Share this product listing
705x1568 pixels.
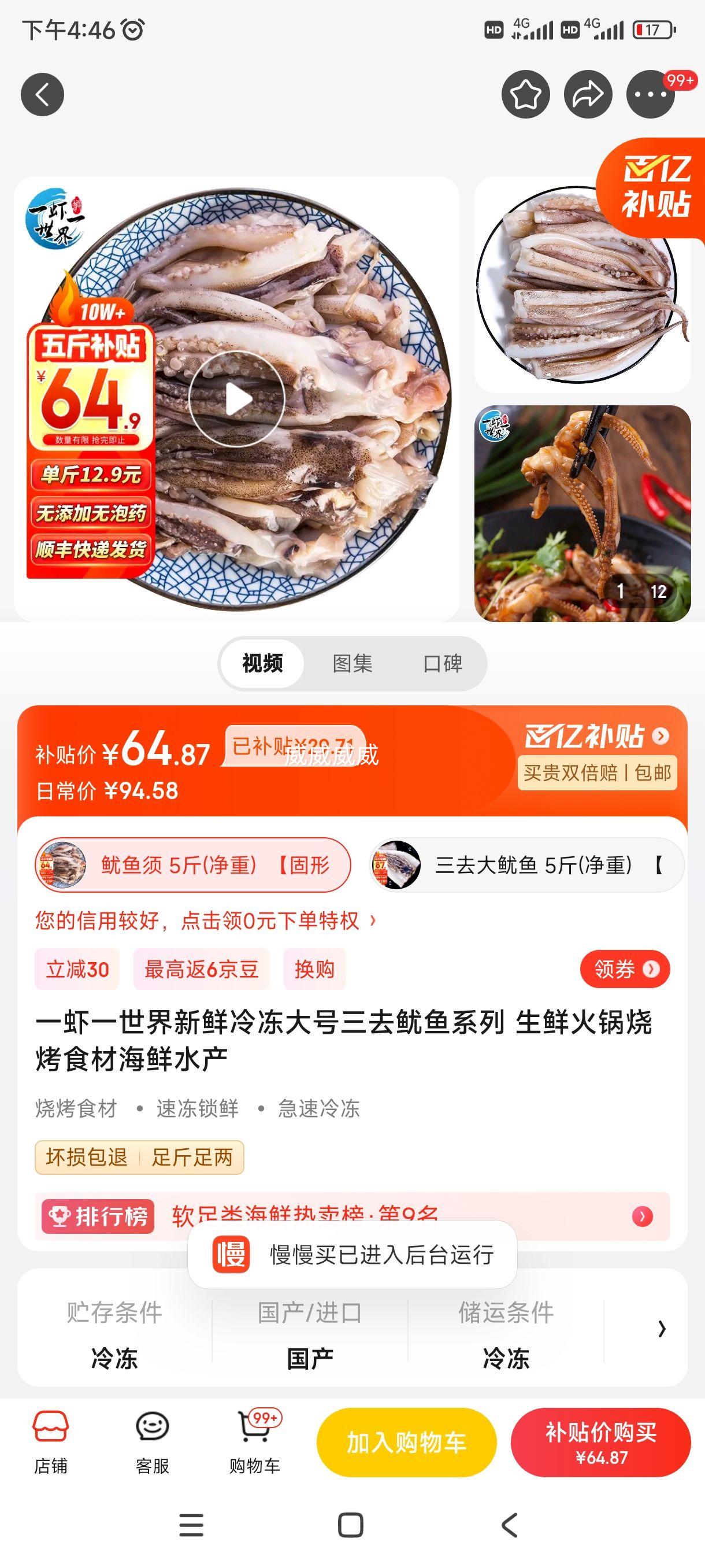pos(588,94)
